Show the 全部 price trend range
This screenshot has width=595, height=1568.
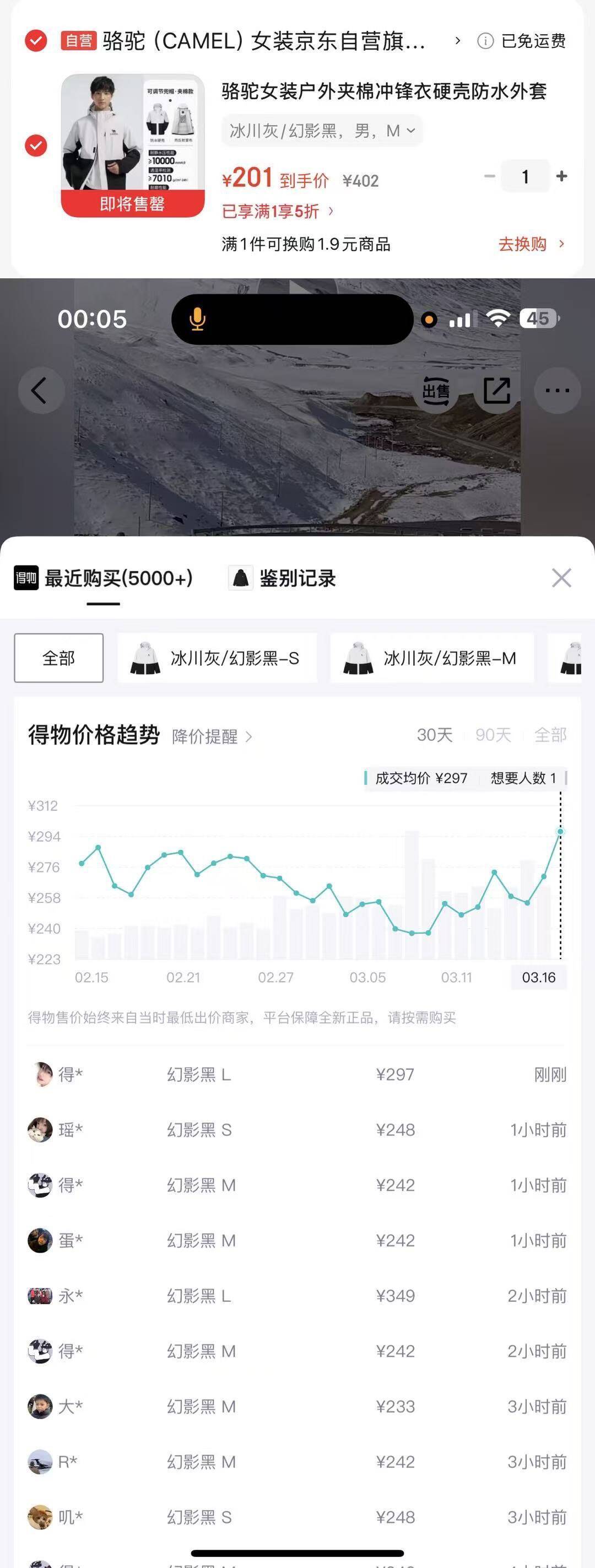coord(549,735)
